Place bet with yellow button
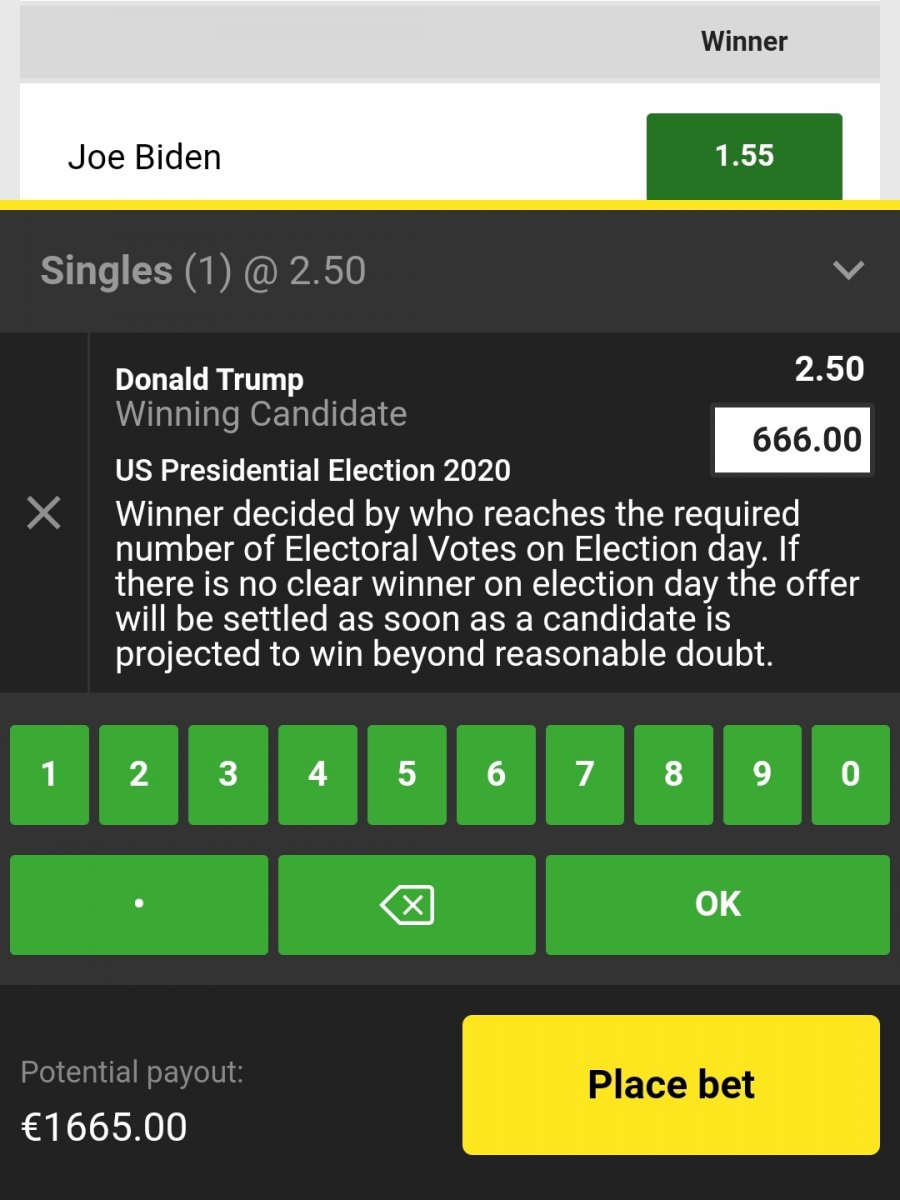This screenshot has width=900, height=1200. [671, 1085]
